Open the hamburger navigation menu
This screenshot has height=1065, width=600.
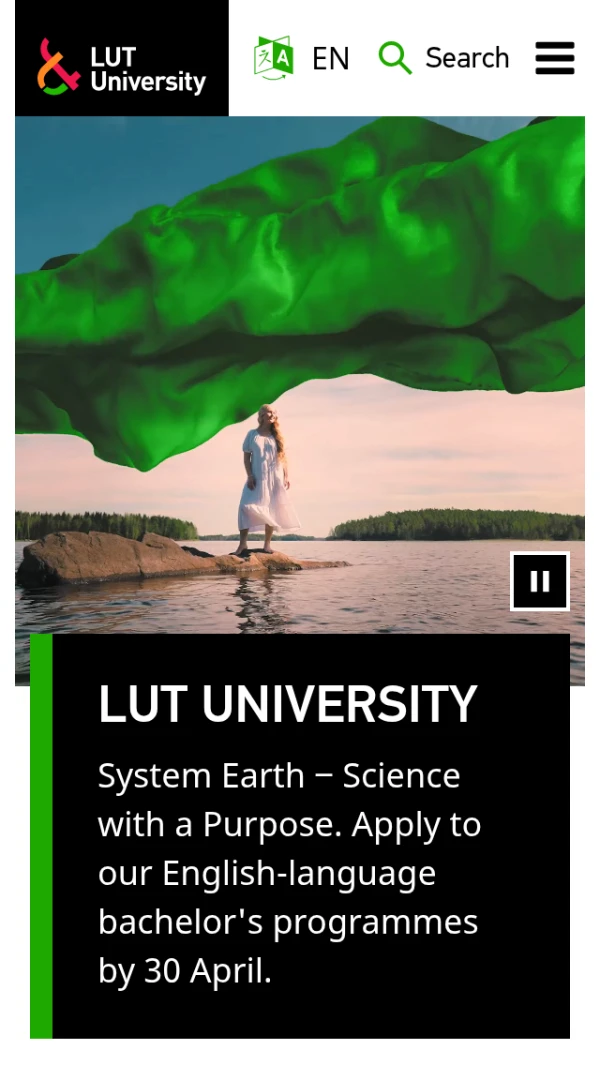click(x=555, y=58)
